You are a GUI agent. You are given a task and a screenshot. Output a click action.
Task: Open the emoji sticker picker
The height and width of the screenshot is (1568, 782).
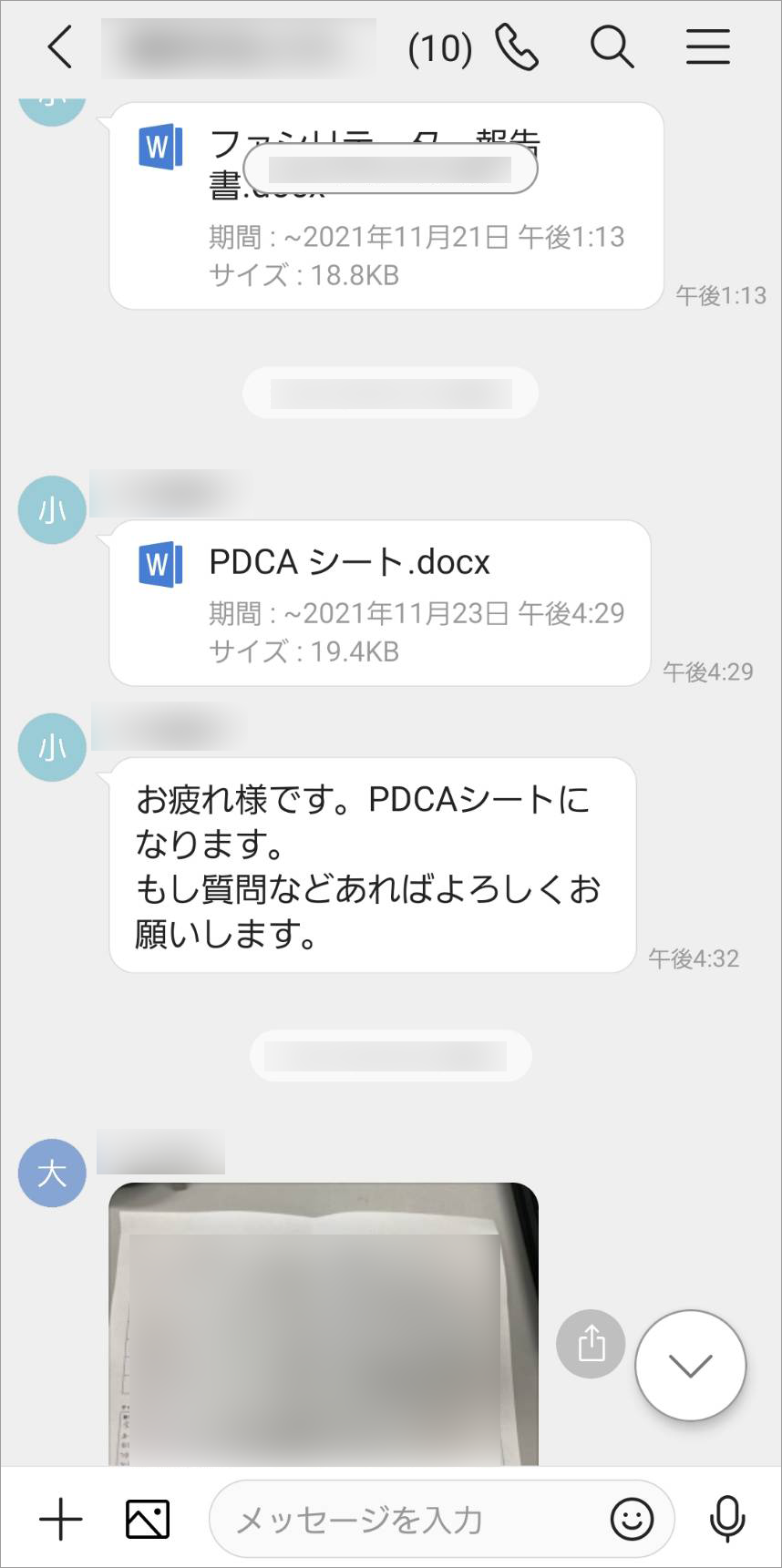coord(632,1519)
